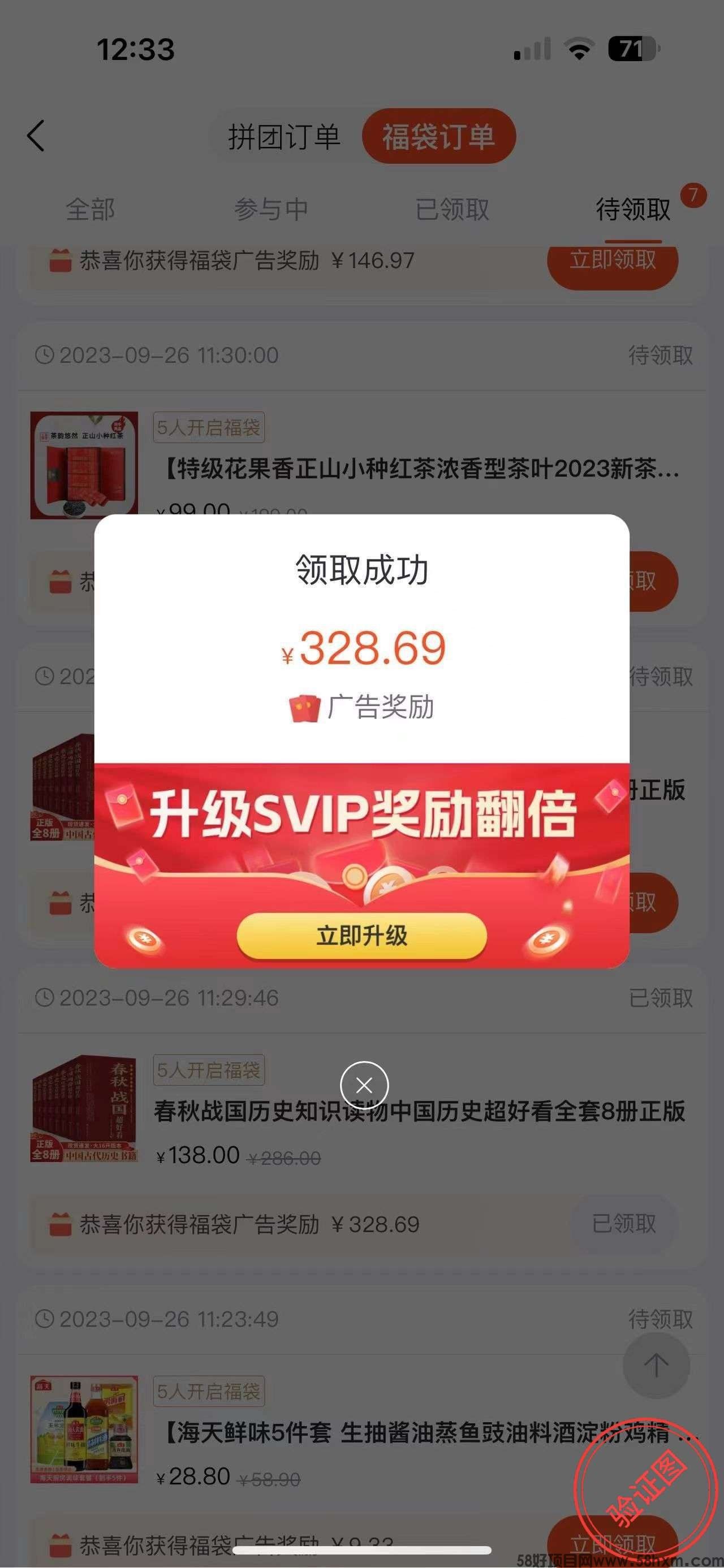724x1568 pixels.
Task: Tap 立即升级 to upgrade to SVIP
Action: pos(361,935)
